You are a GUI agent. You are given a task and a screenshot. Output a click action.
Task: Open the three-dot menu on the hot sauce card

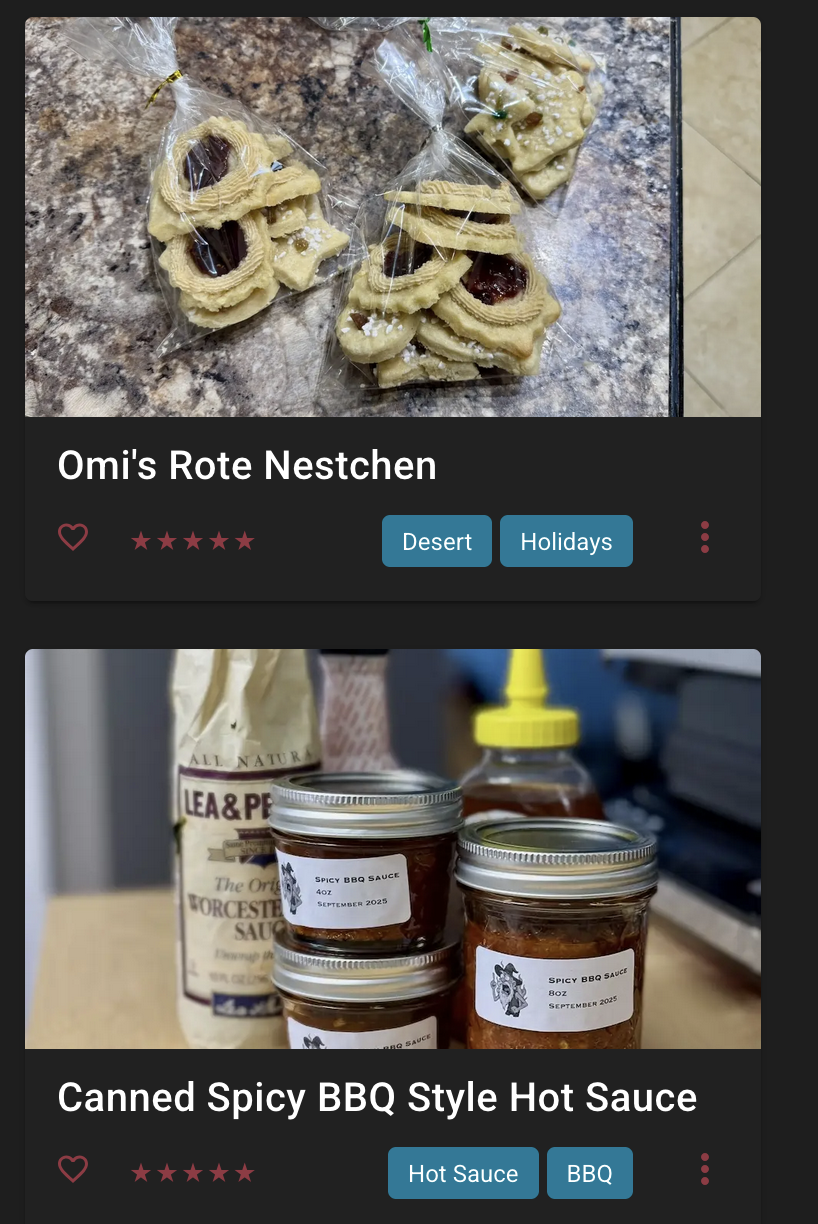[705, 1168]
